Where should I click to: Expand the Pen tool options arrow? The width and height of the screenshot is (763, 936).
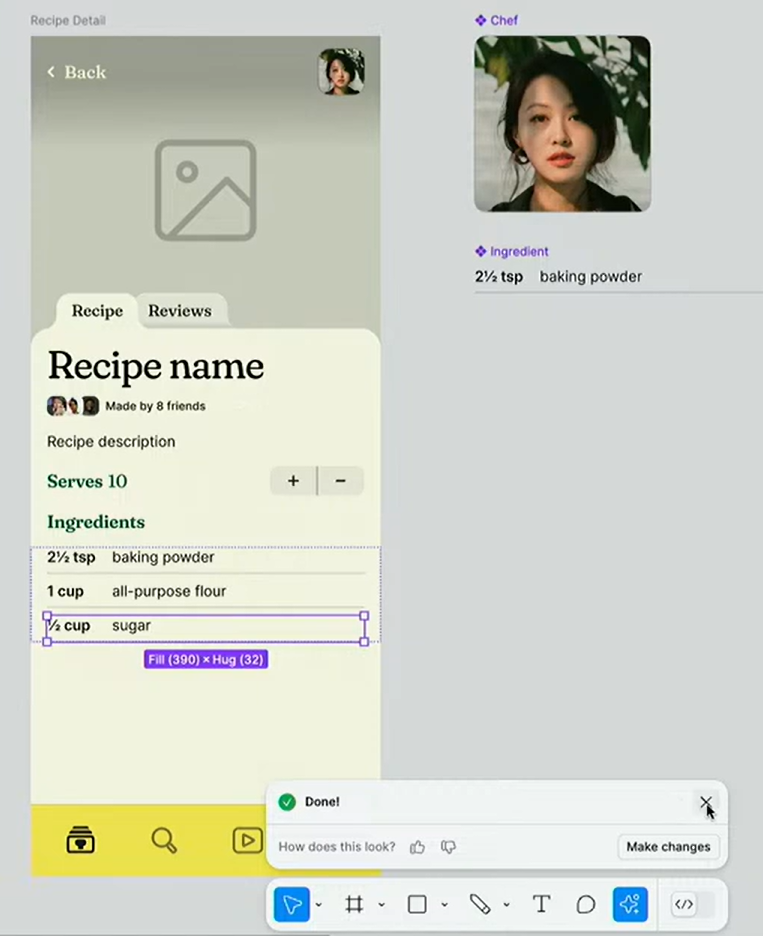coord(506,905)
